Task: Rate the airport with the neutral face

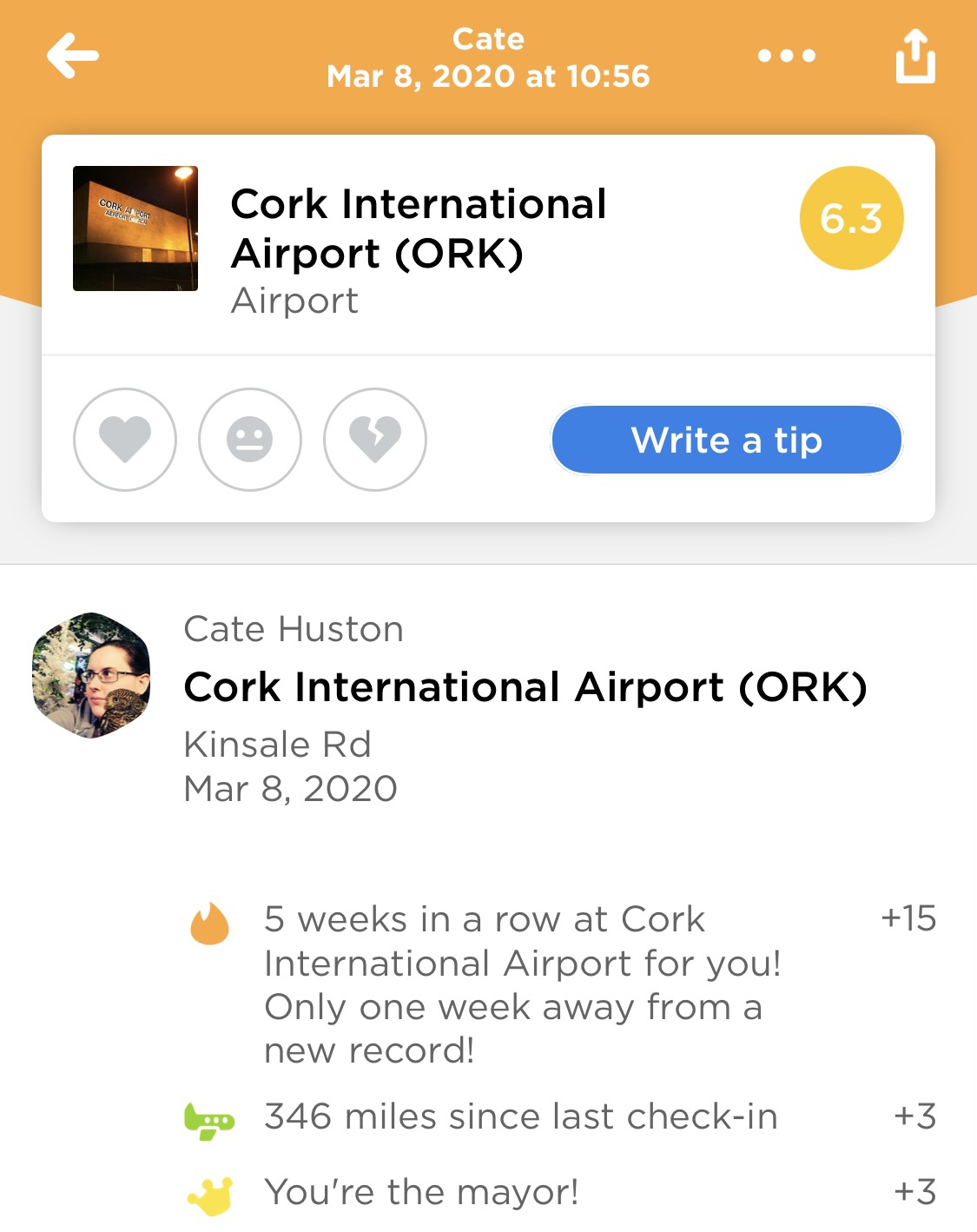Action: point(250,440)
